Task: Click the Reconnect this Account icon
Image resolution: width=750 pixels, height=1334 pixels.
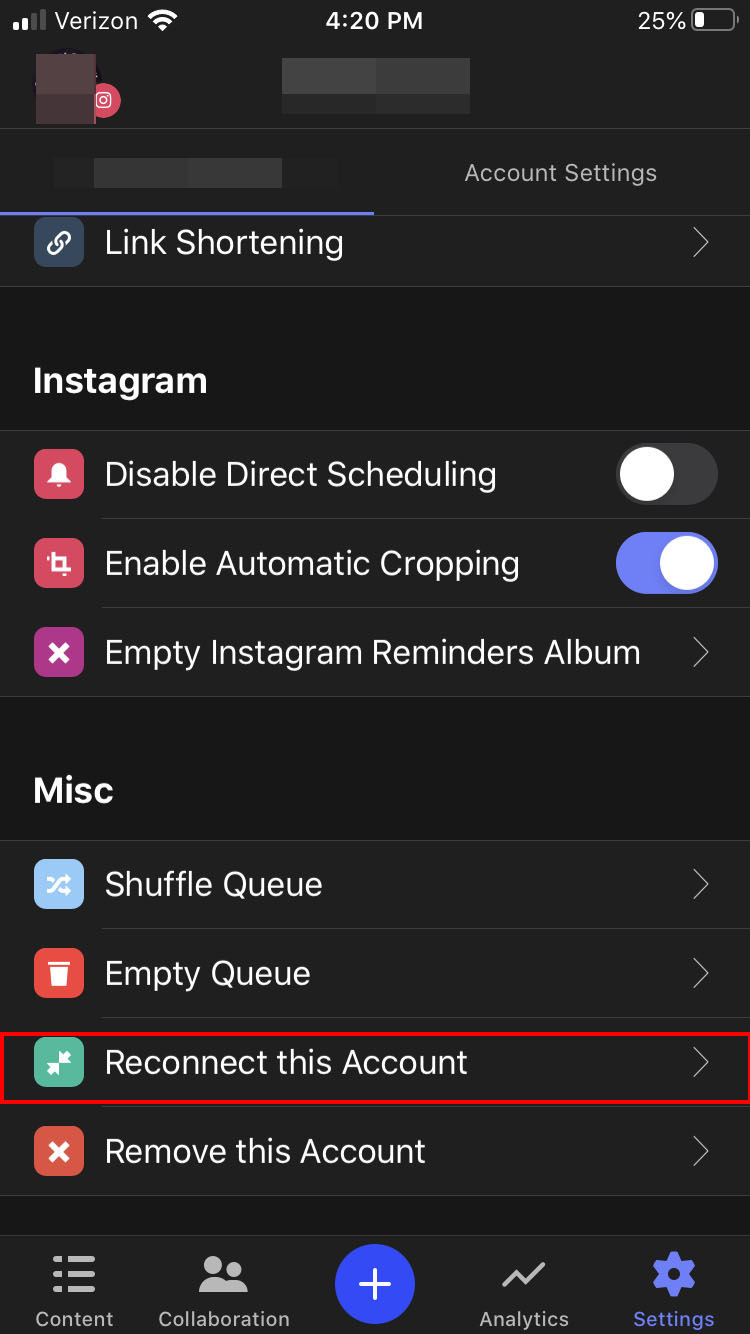Action: tap(58, 1062)
